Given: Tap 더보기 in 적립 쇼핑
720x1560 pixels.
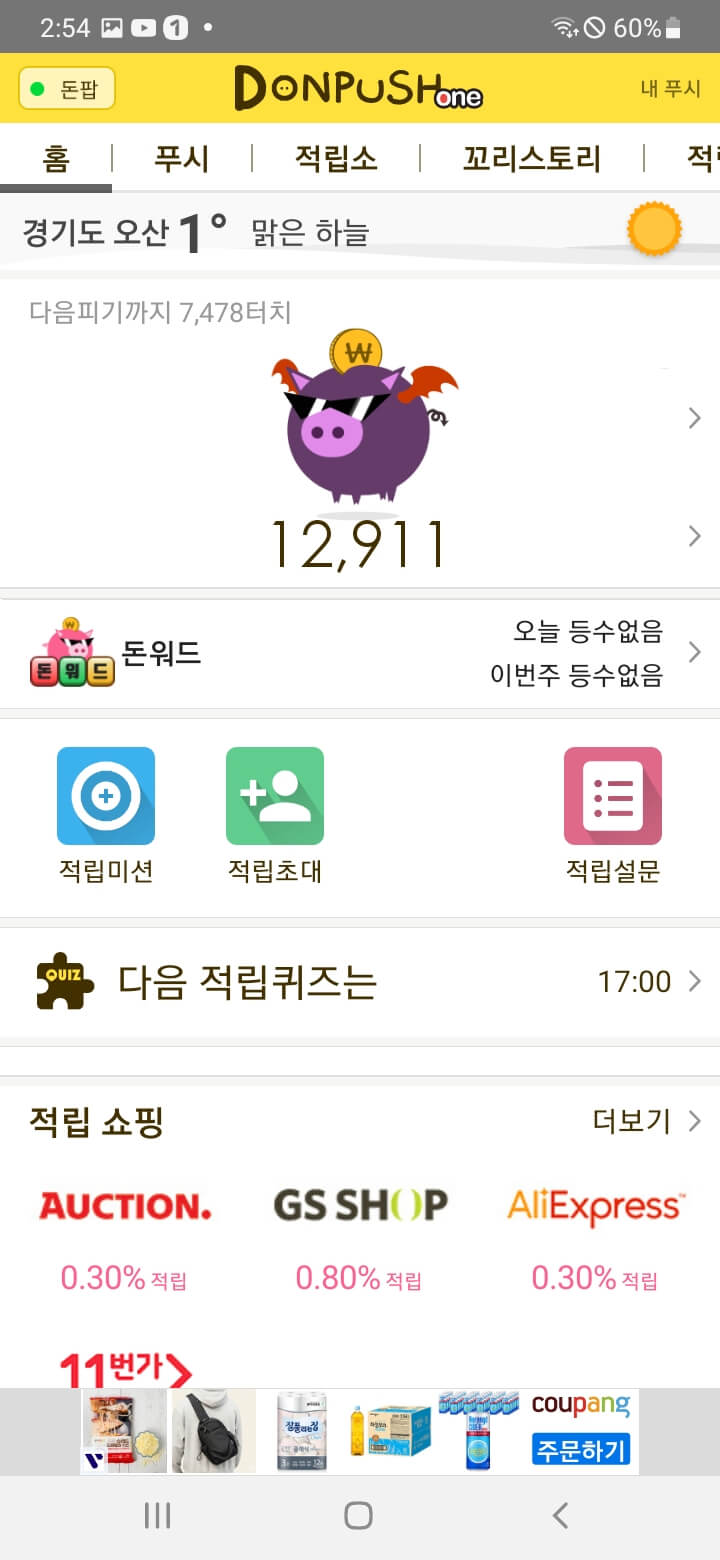Looking at the screenshot, I should point(645,1121).
